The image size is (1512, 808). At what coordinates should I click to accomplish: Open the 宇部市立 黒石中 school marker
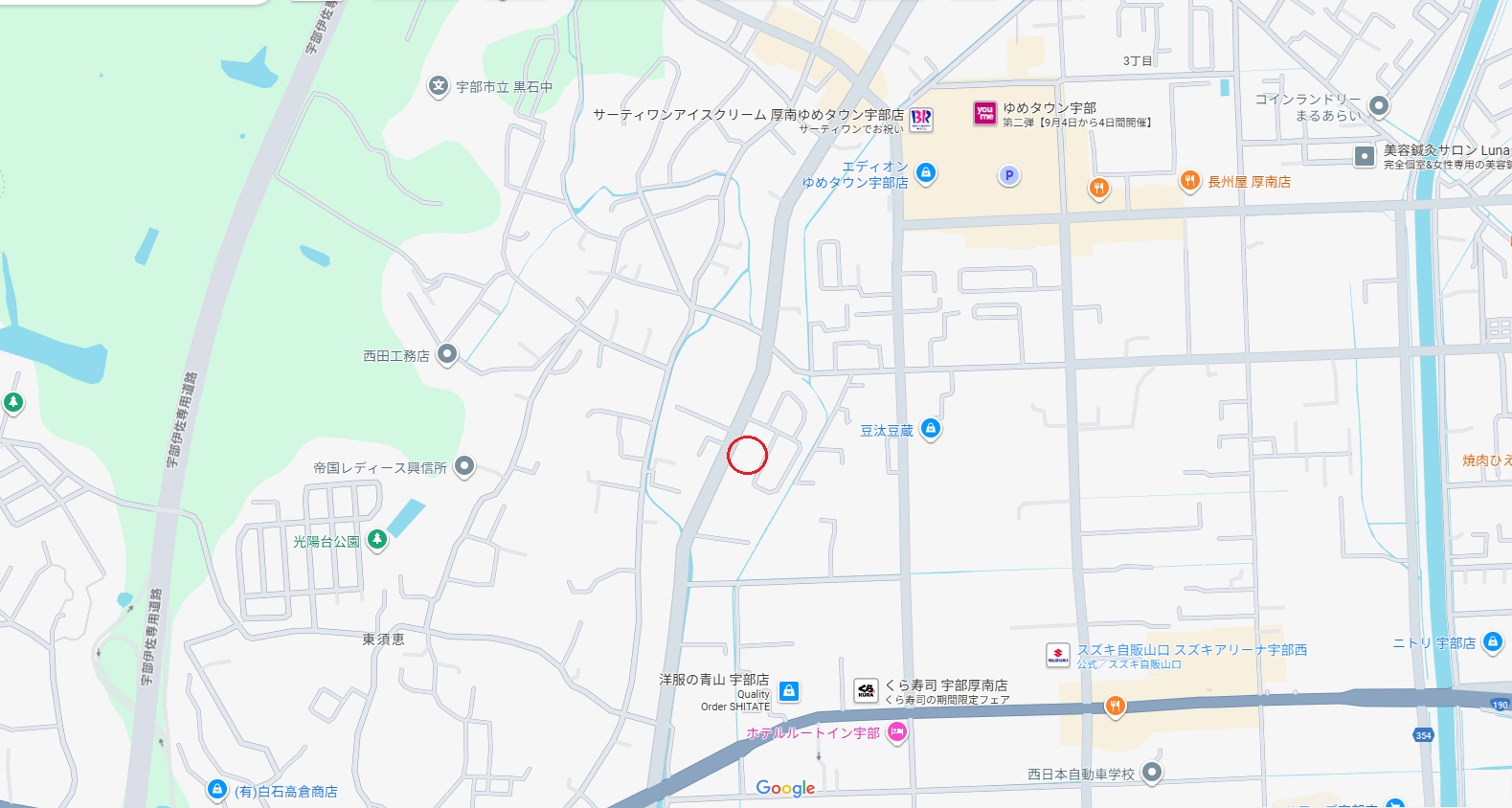[438, 86]
